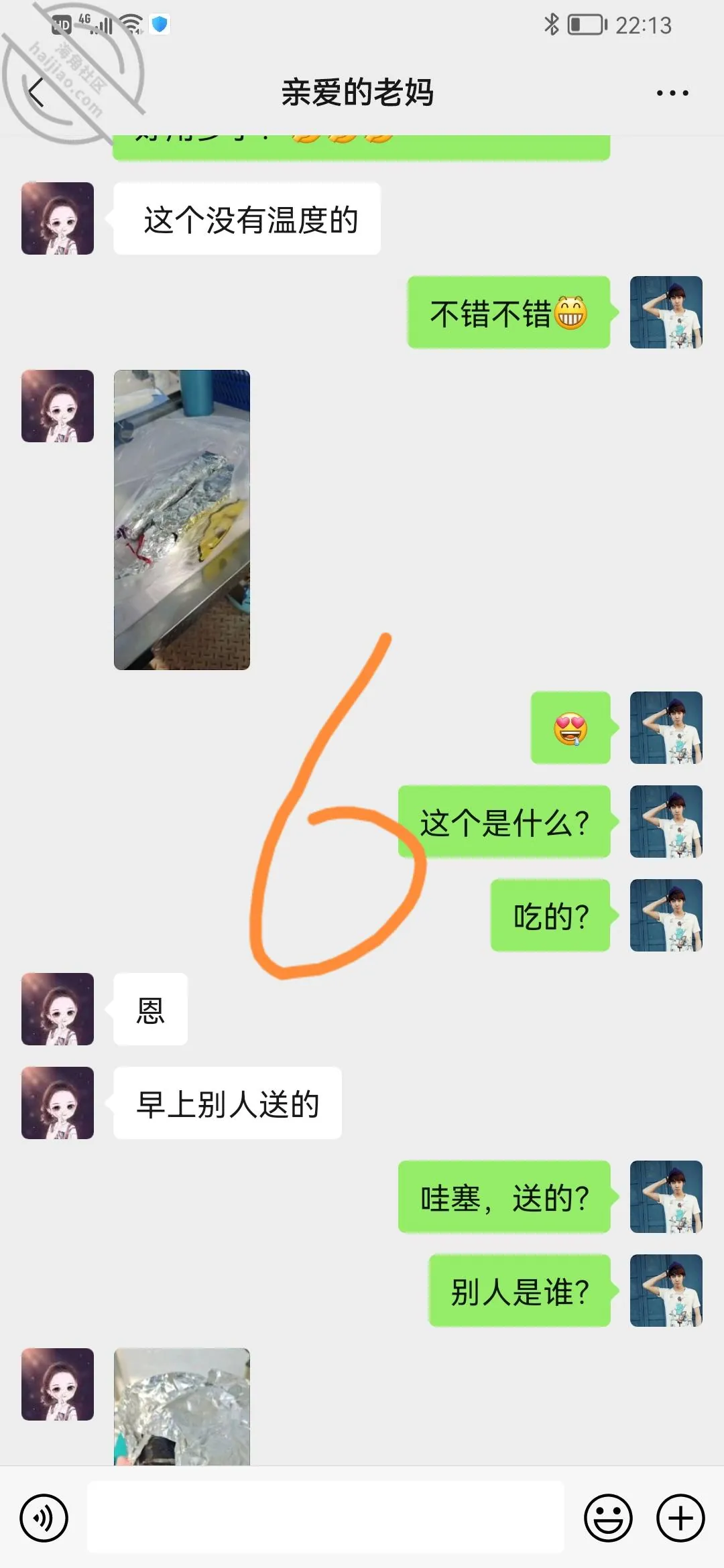Image resolution: width=724 pixels, height=1568 pixels.
Task: Switch to voice message input
Action: point(44,1518)
